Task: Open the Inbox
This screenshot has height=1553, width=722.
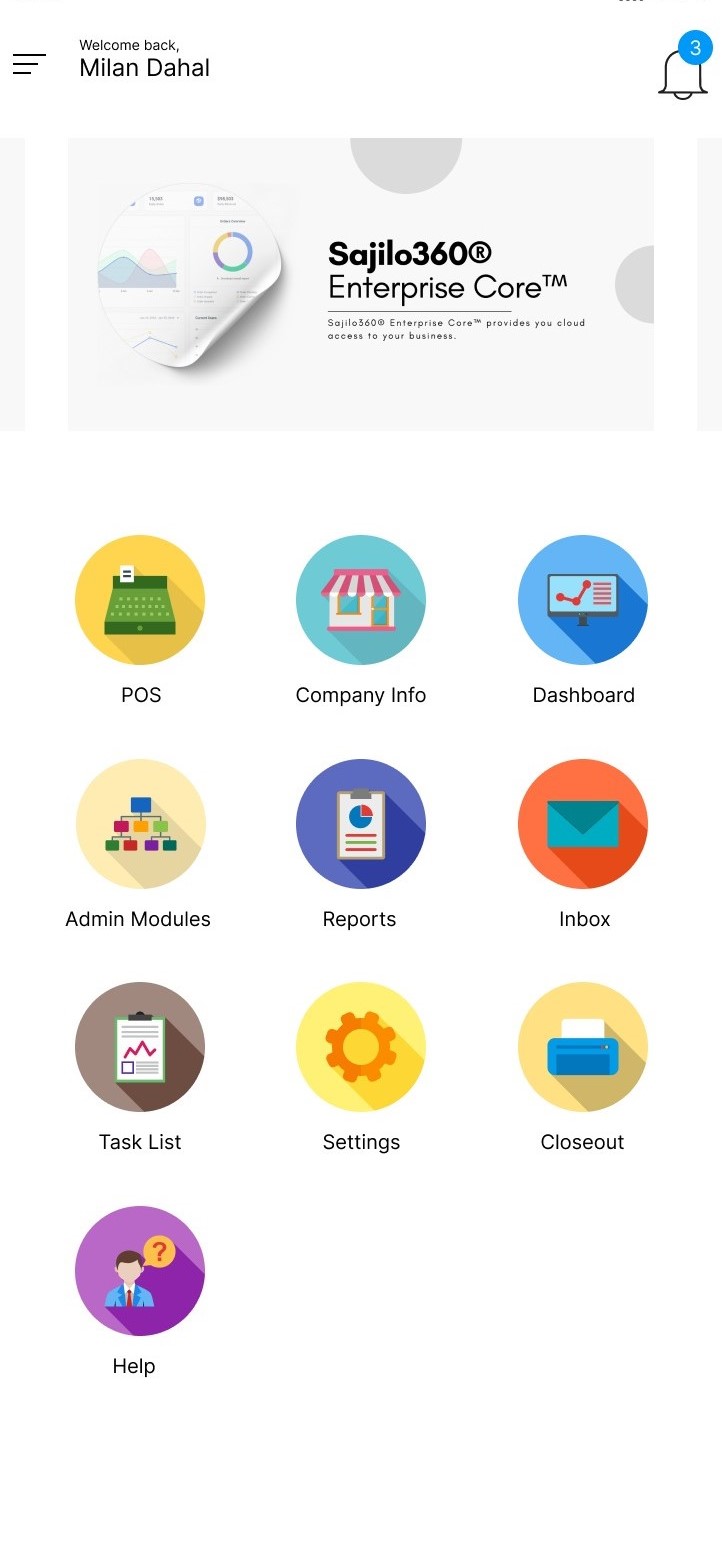Action: tap(583, 824)
